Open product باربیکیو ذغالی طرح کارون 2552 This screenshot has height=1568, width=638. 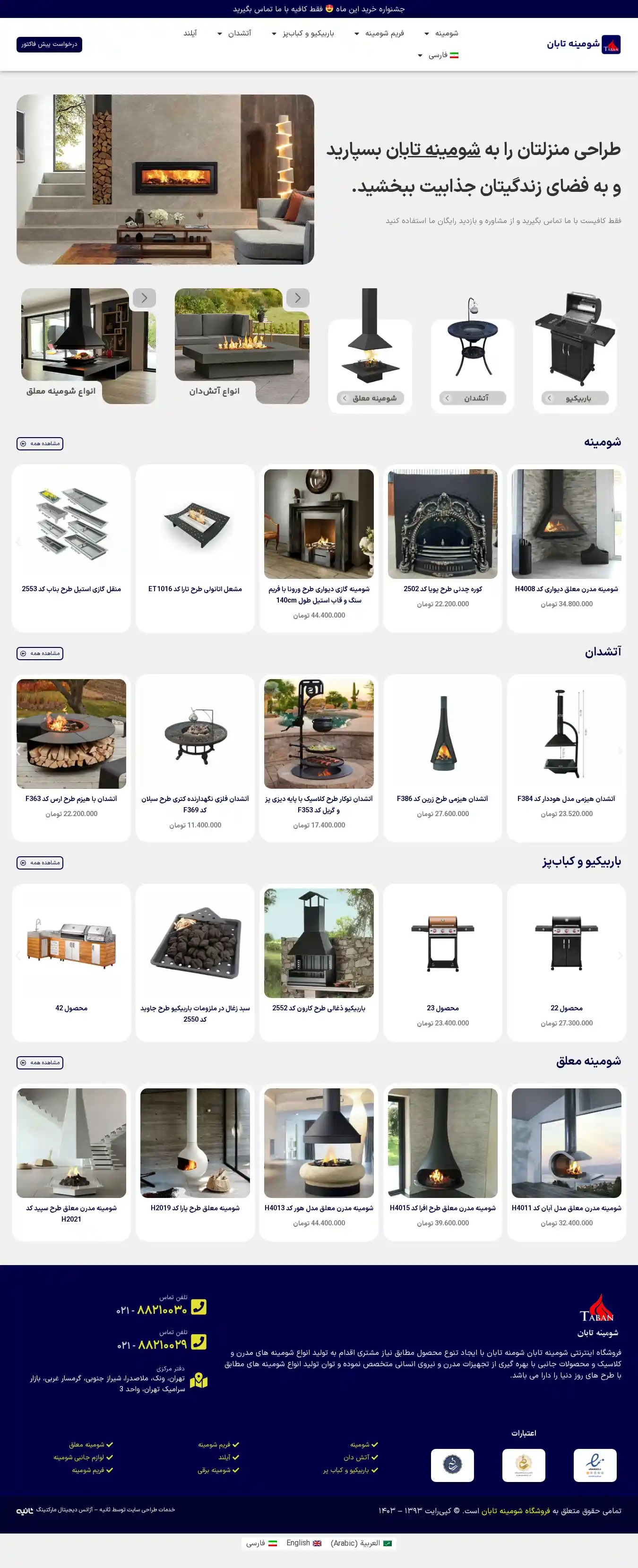[319, 1008]
